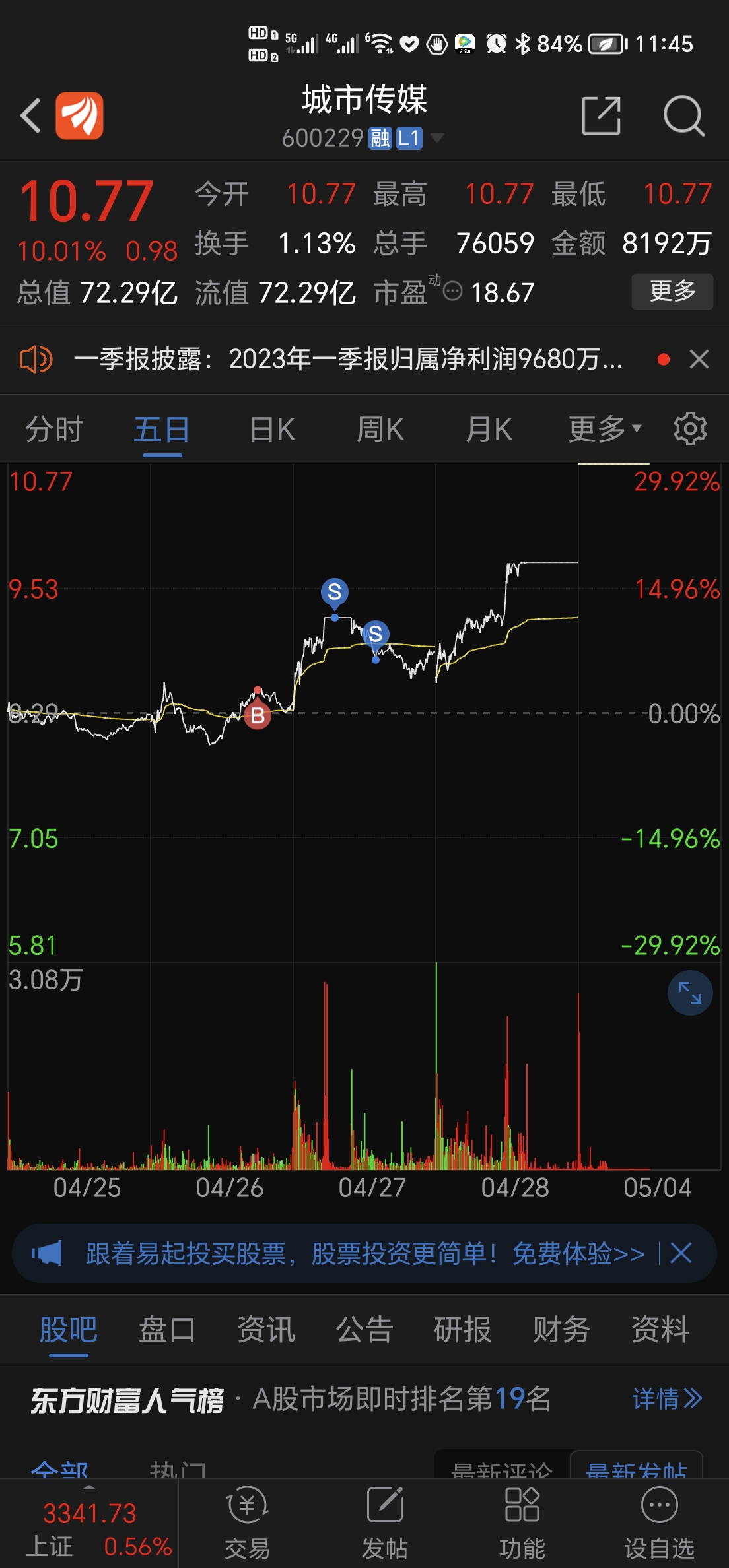This screenshot has height=1568, width=729.
Task: Switch to the 分时 chart
Action: [x=53, y=430]
